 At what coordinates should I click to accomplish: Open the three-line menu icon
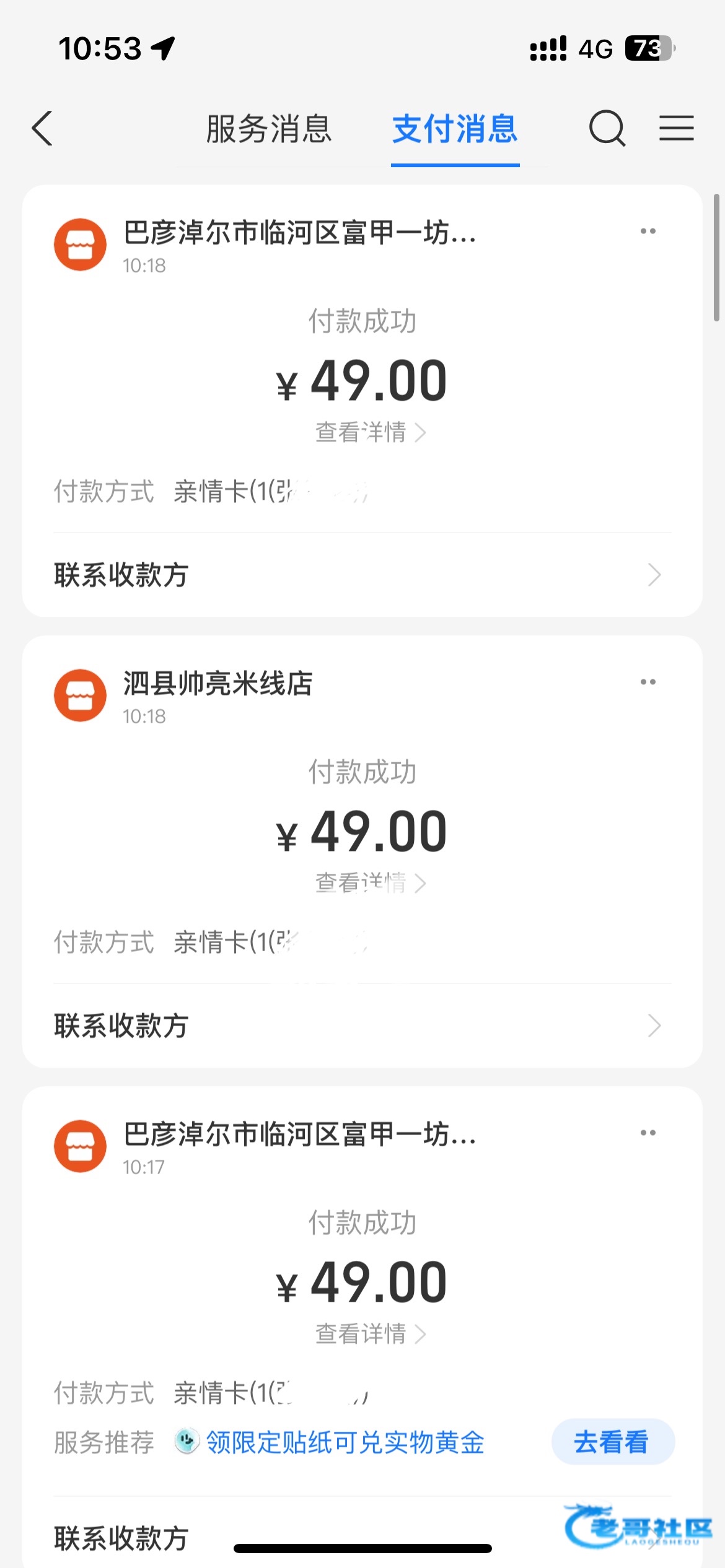click(676, 129)
